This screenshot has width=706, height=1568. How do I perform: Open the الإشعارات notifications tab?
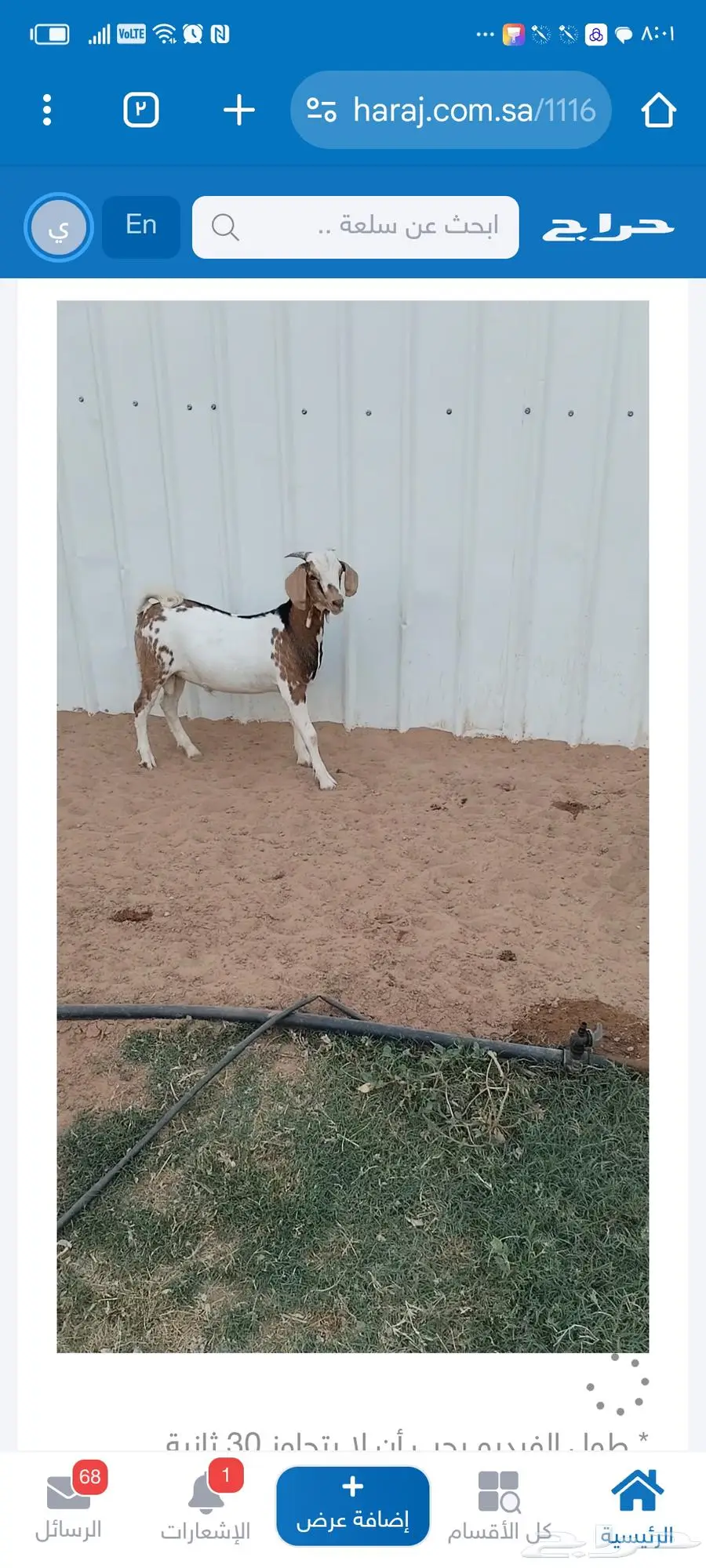pos(206,1504)
